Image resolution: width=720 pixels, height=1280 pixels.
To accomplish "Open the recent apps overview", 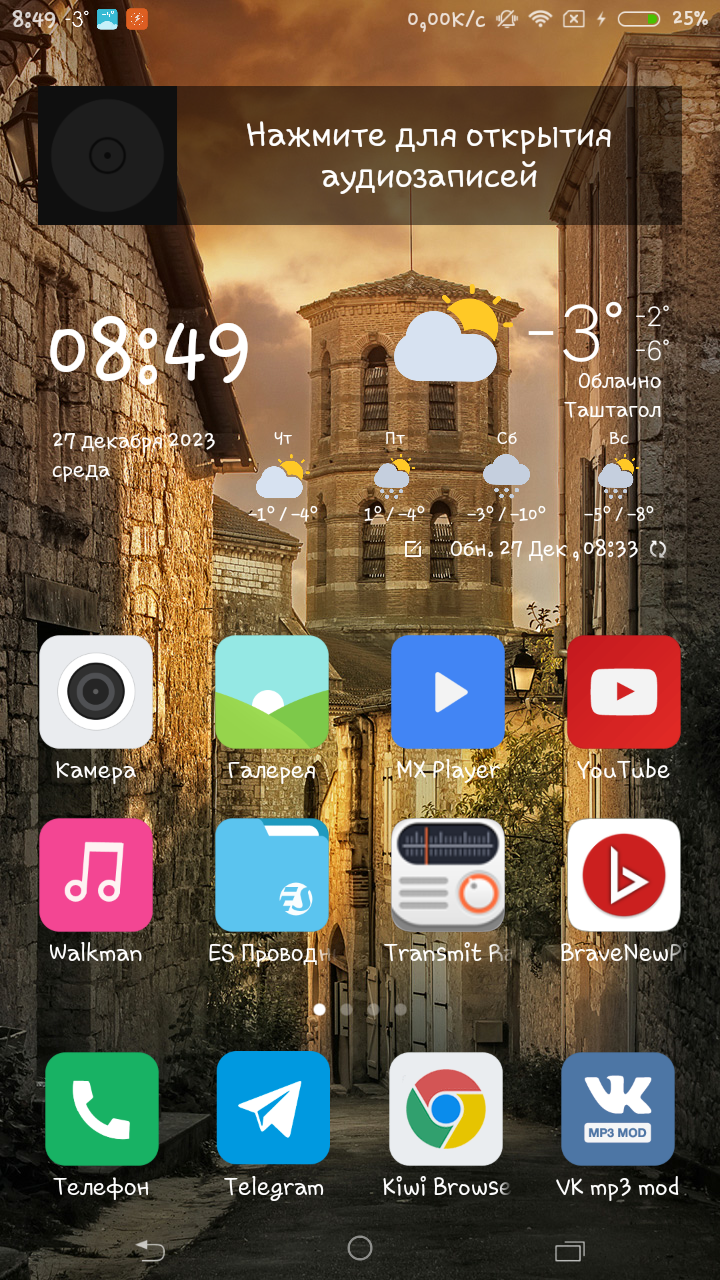I will coord(569,1249).
